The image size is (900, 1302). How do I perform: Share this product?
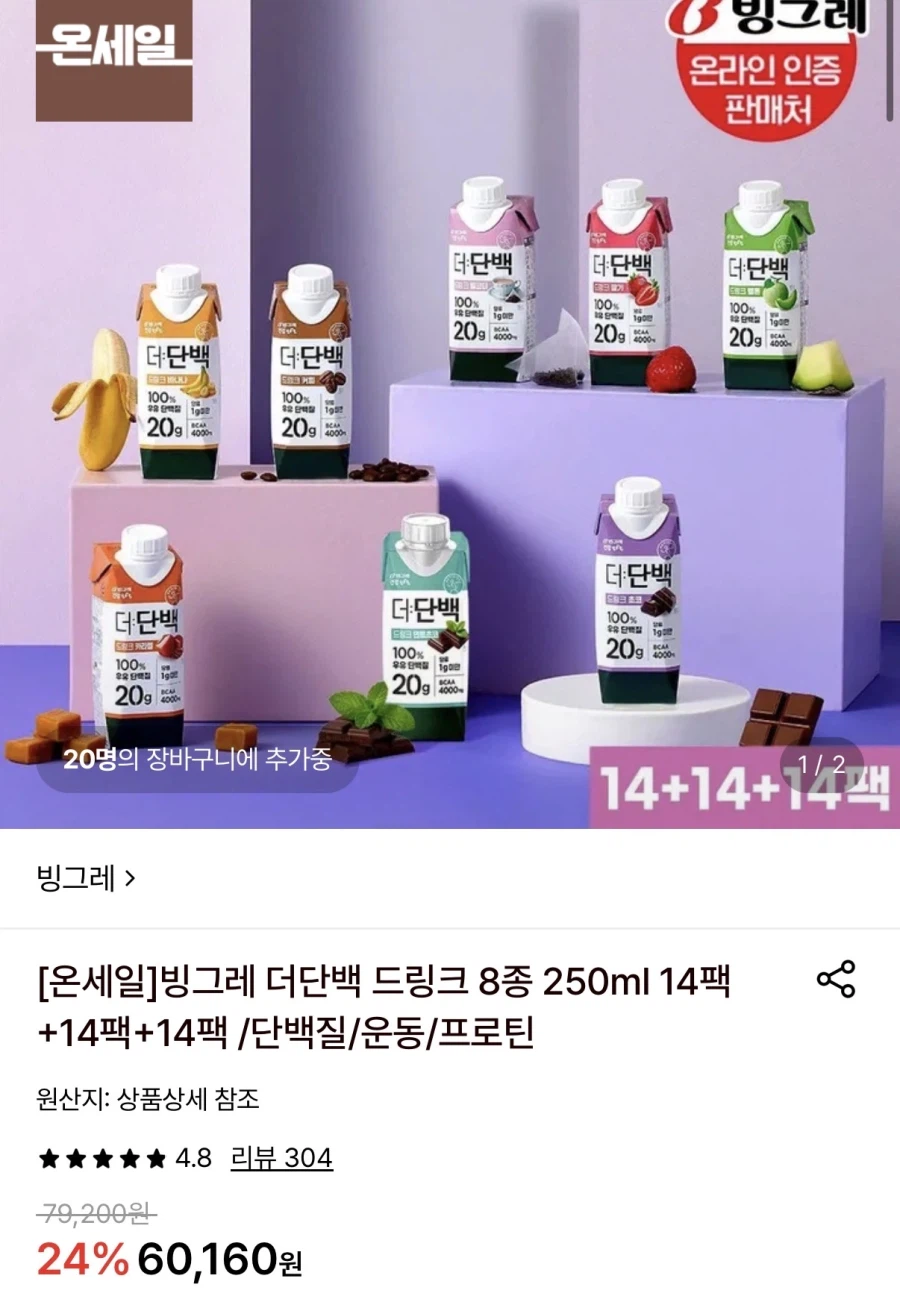(x=836, y=979)
